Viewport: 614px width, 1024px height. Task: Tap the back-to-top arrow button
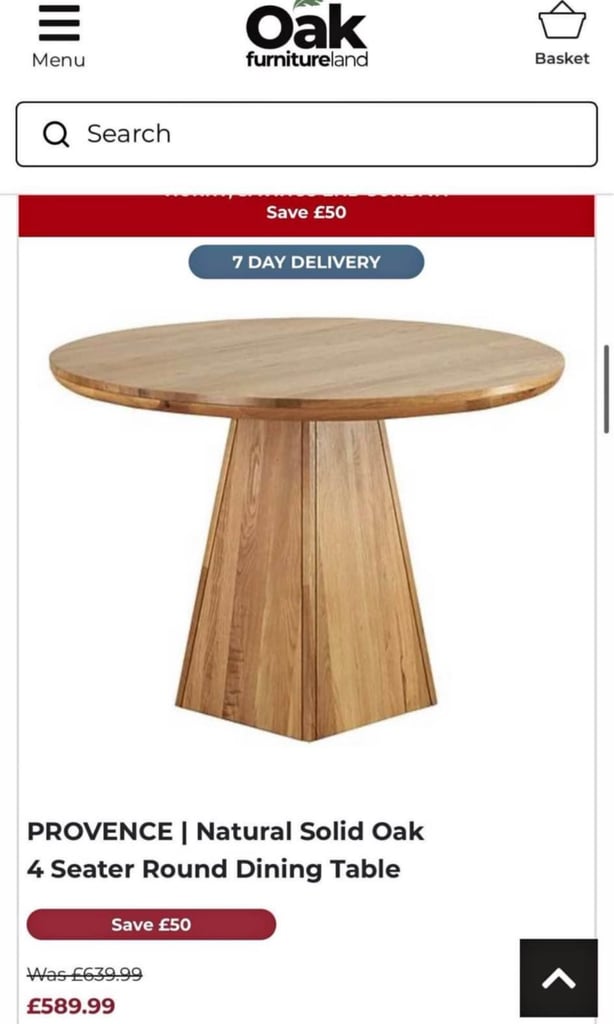click(558, 978)
